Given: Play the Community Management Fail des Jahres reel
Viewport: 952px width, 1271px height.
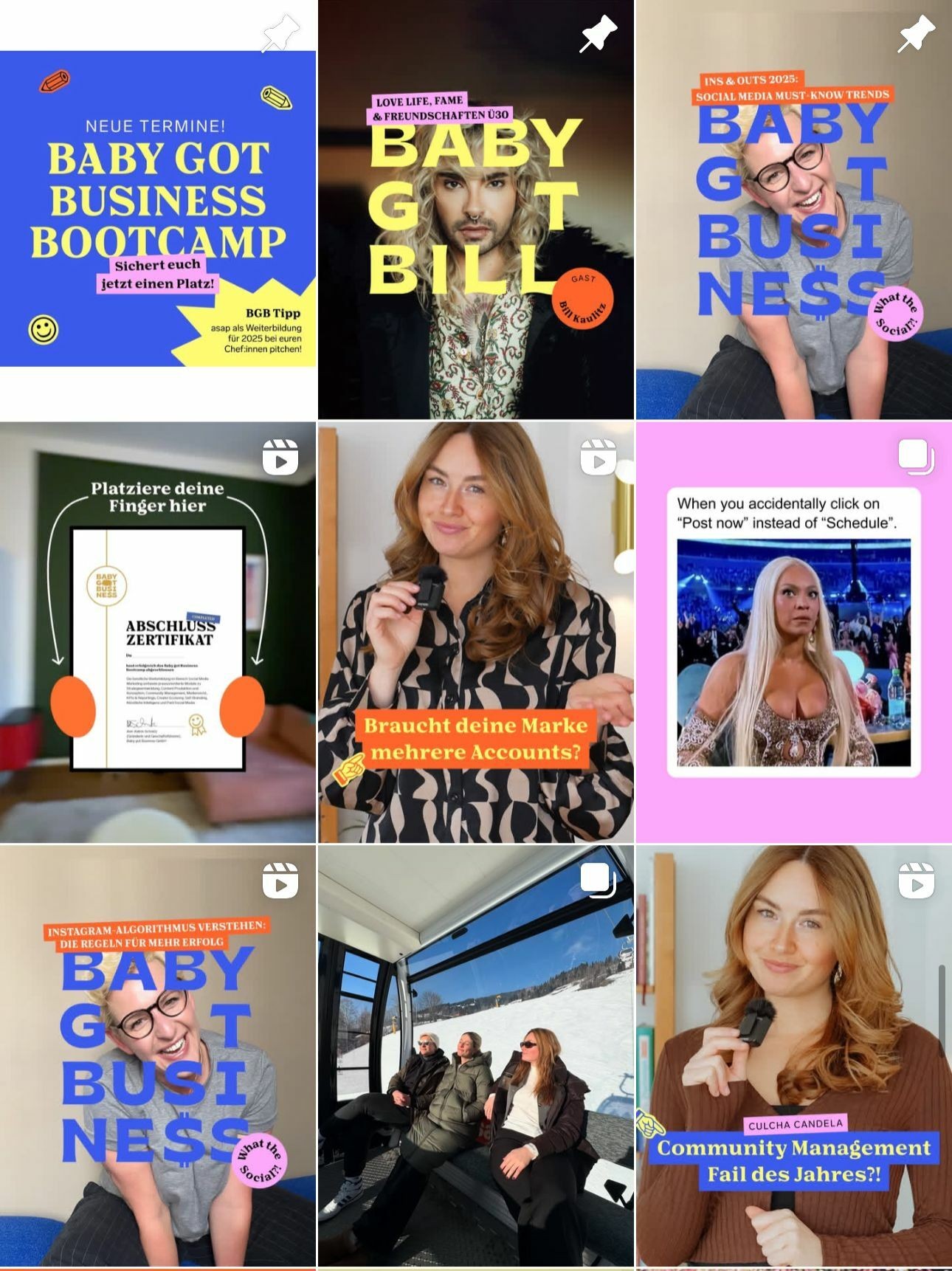Looking at the screenshot, I should [793, 1055].
